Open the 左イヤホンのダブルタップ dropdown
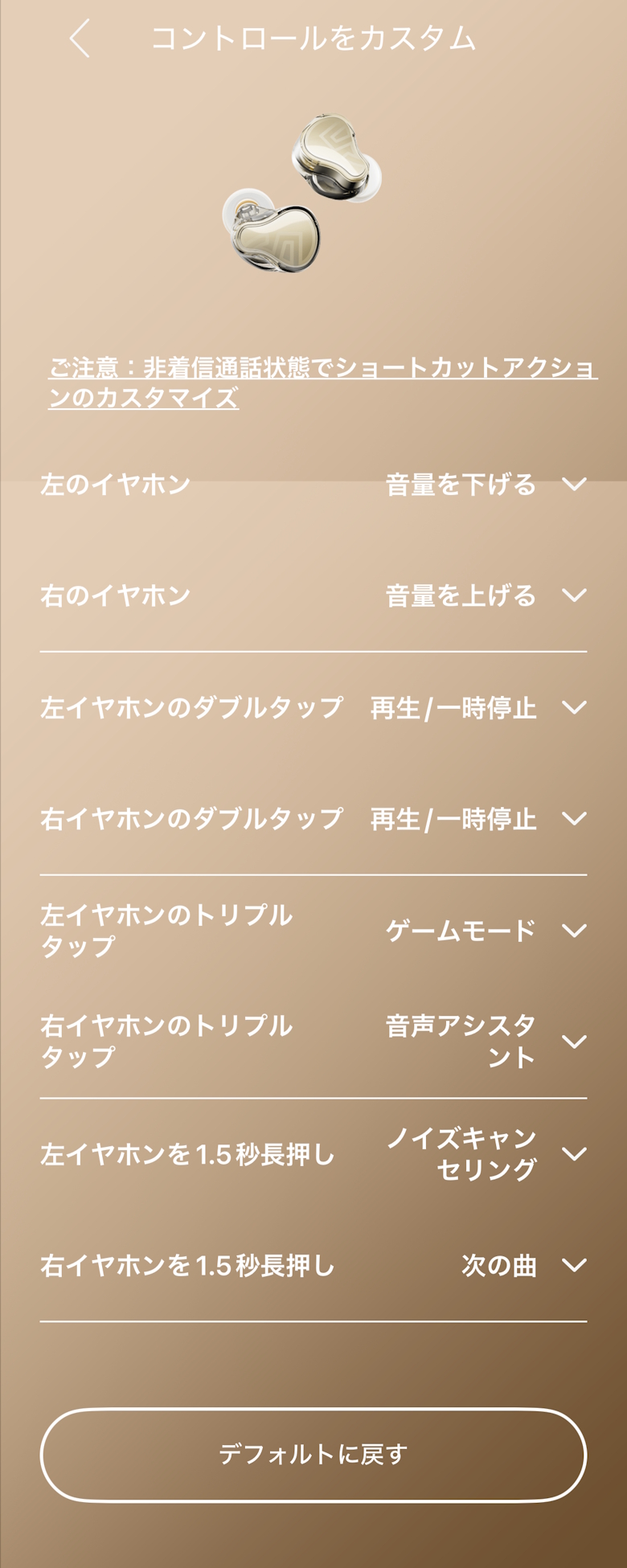The width and height of the screenshot is (627, 1568). [574, 707]
